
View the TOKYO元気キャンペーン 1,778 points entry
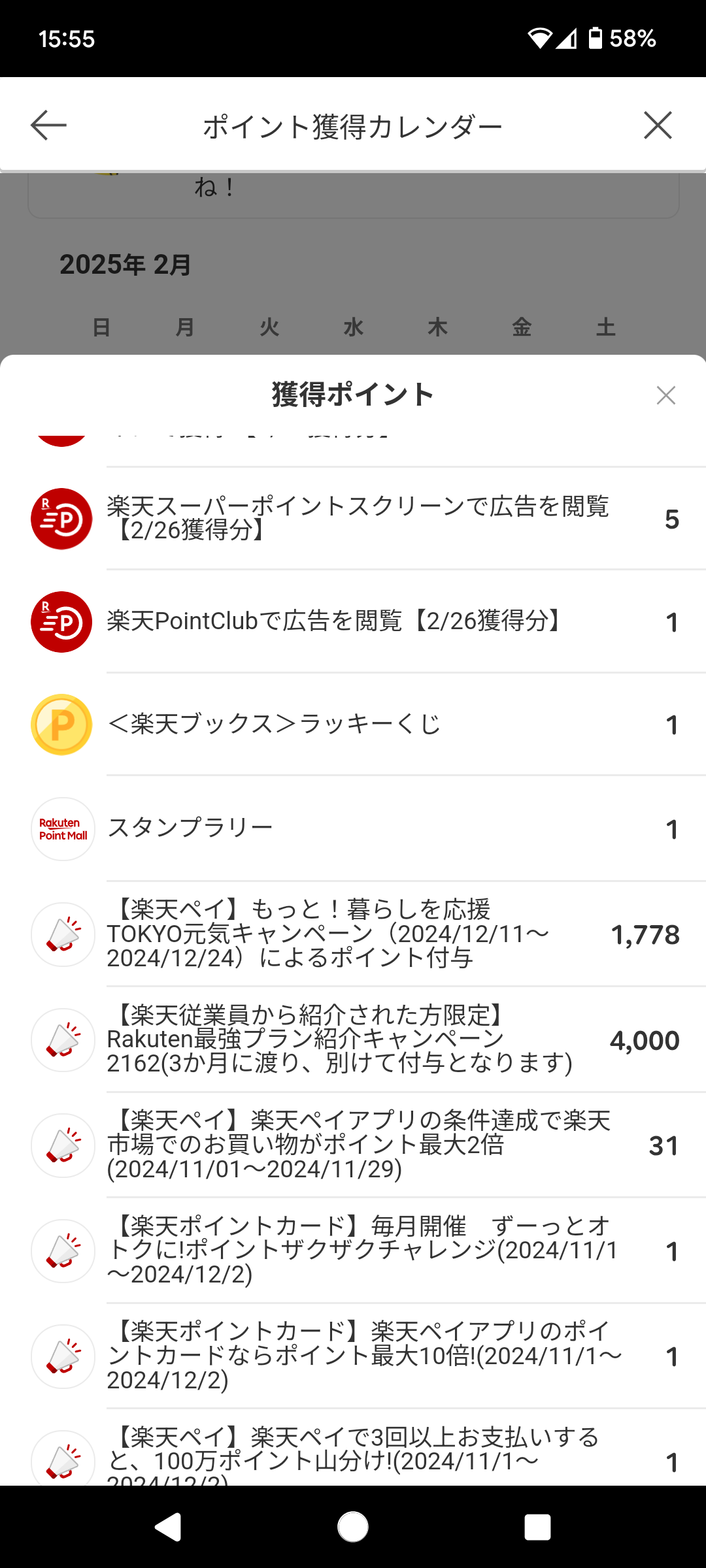(x=353, y=934)
